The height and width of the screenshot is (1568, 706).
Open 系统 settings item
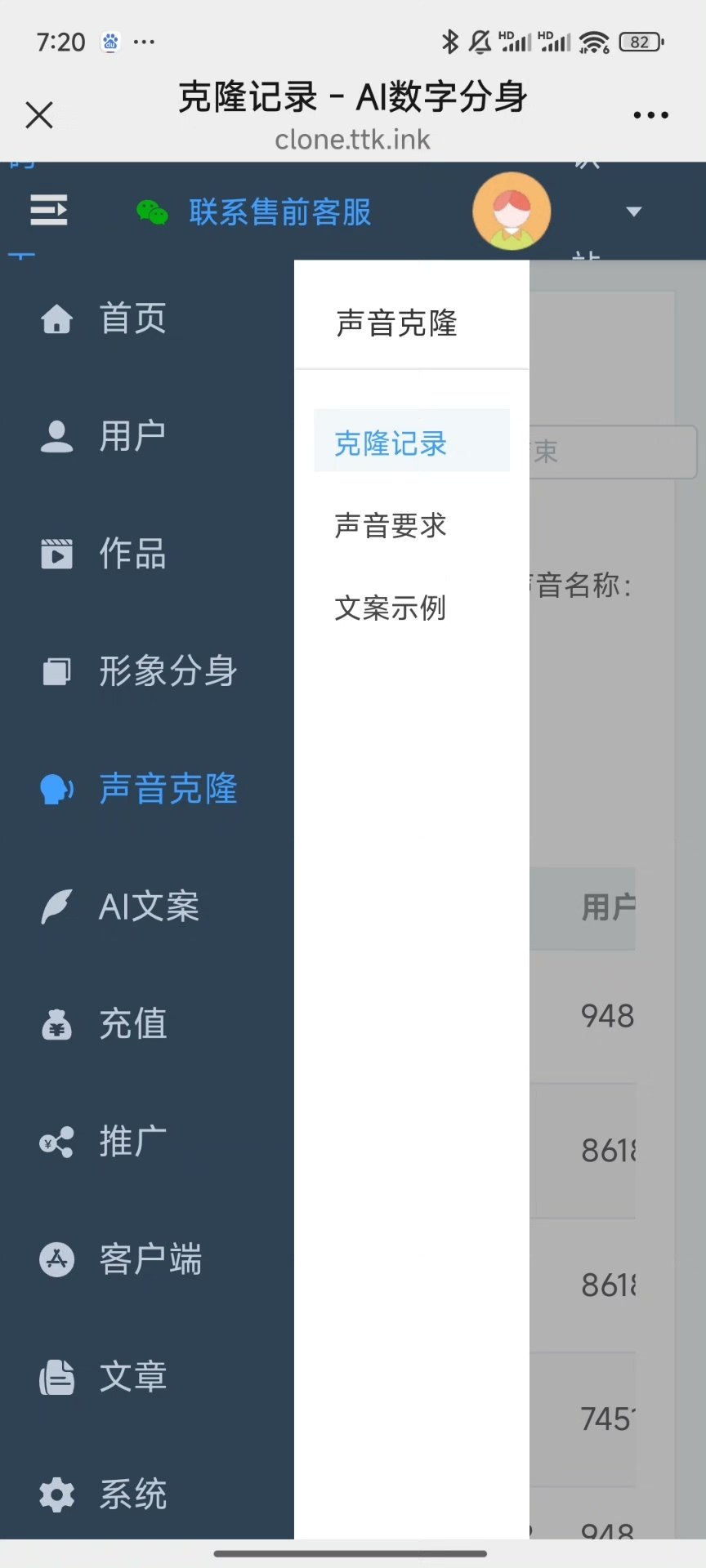[132, 1494]
